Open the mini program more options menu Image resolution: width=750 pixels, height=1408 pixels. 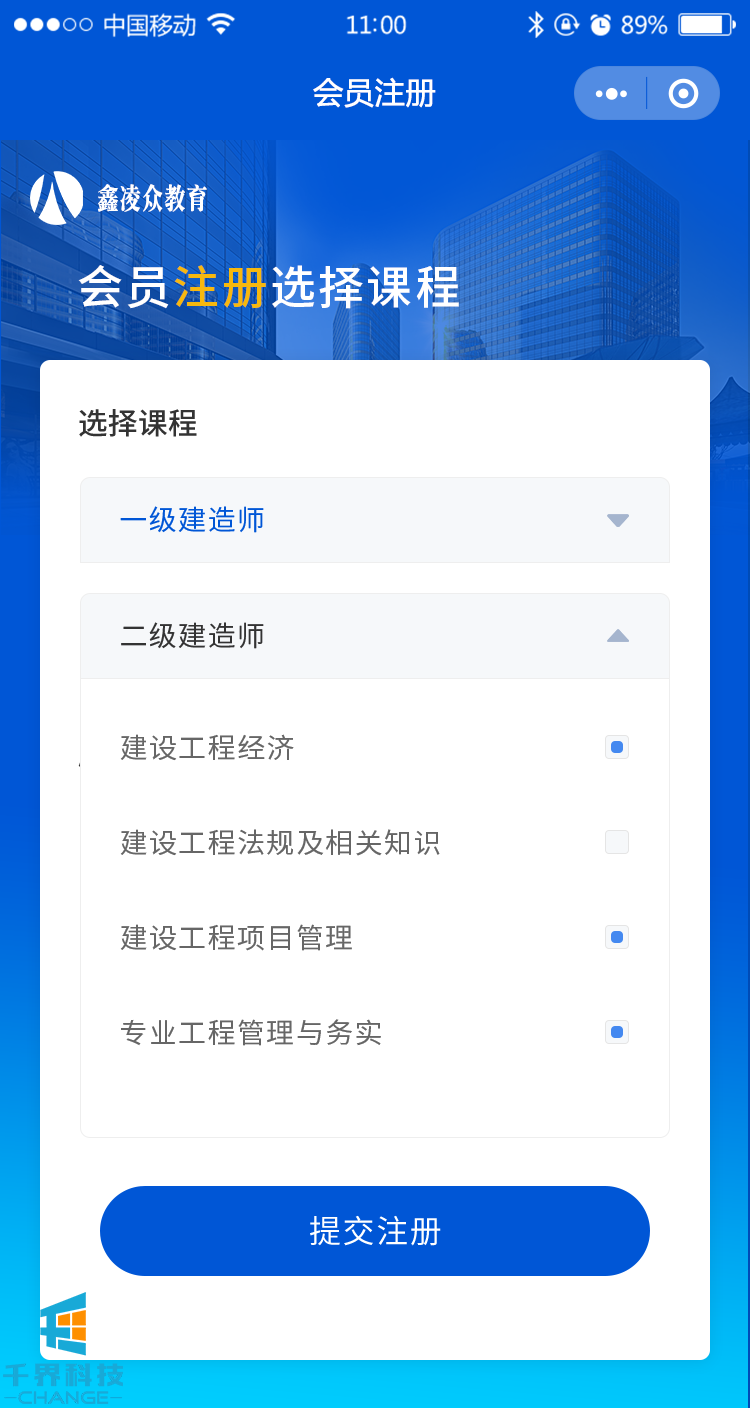point(611,94)
